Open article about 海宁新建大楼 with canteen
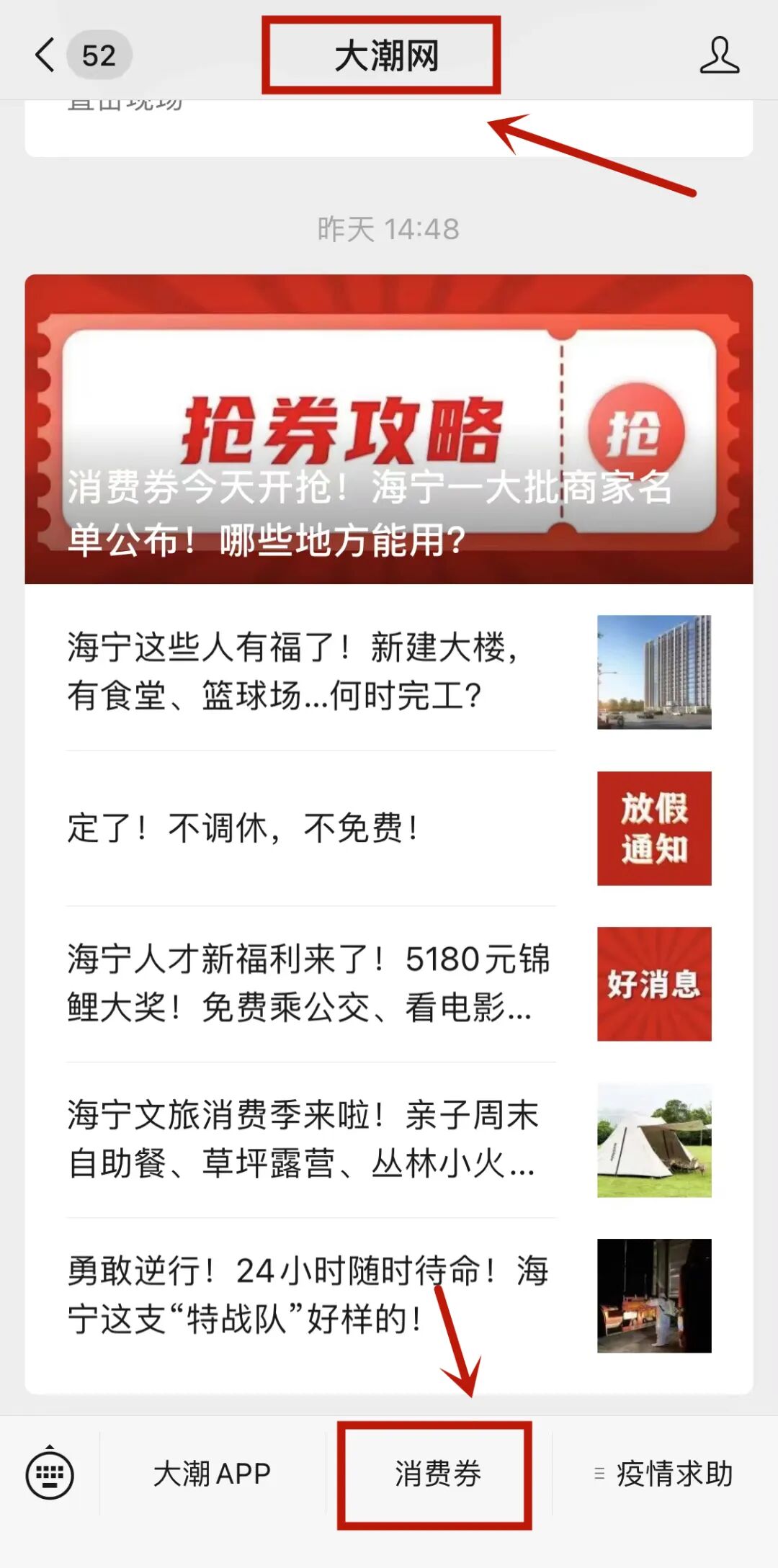Screen dimensions: 778x1568 [389, 671]
